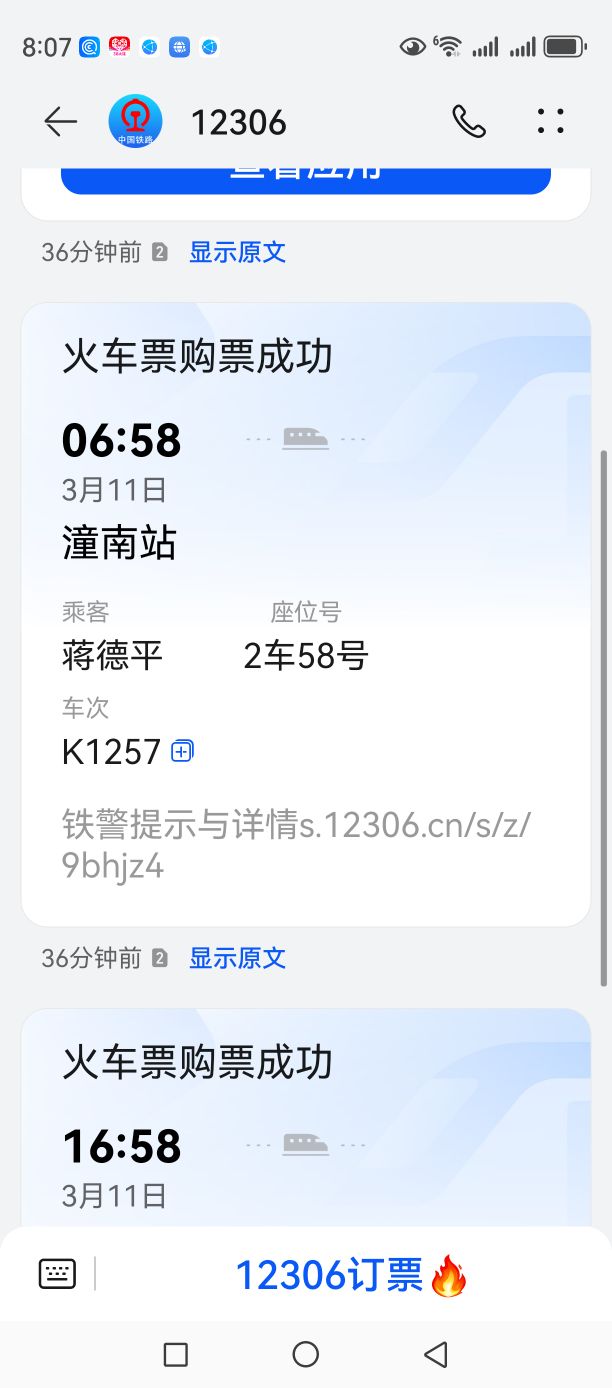The image size is (612, 1388).
Task: Tap the plus icon next to K1257
Action: click(x=182, y=751)
